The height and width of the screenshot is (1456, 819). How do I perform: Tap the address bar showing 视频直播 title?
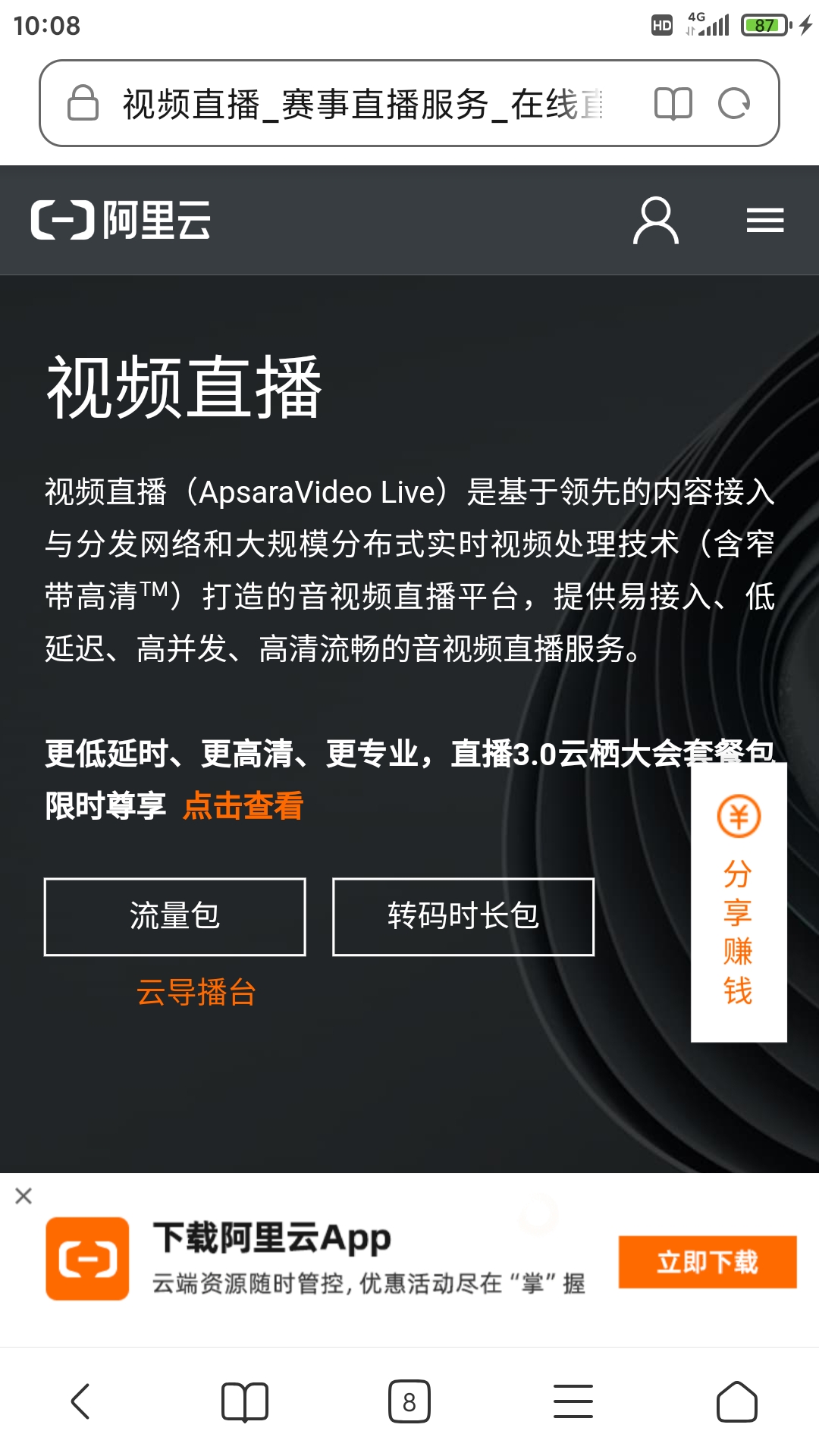(x=362, y=104)
